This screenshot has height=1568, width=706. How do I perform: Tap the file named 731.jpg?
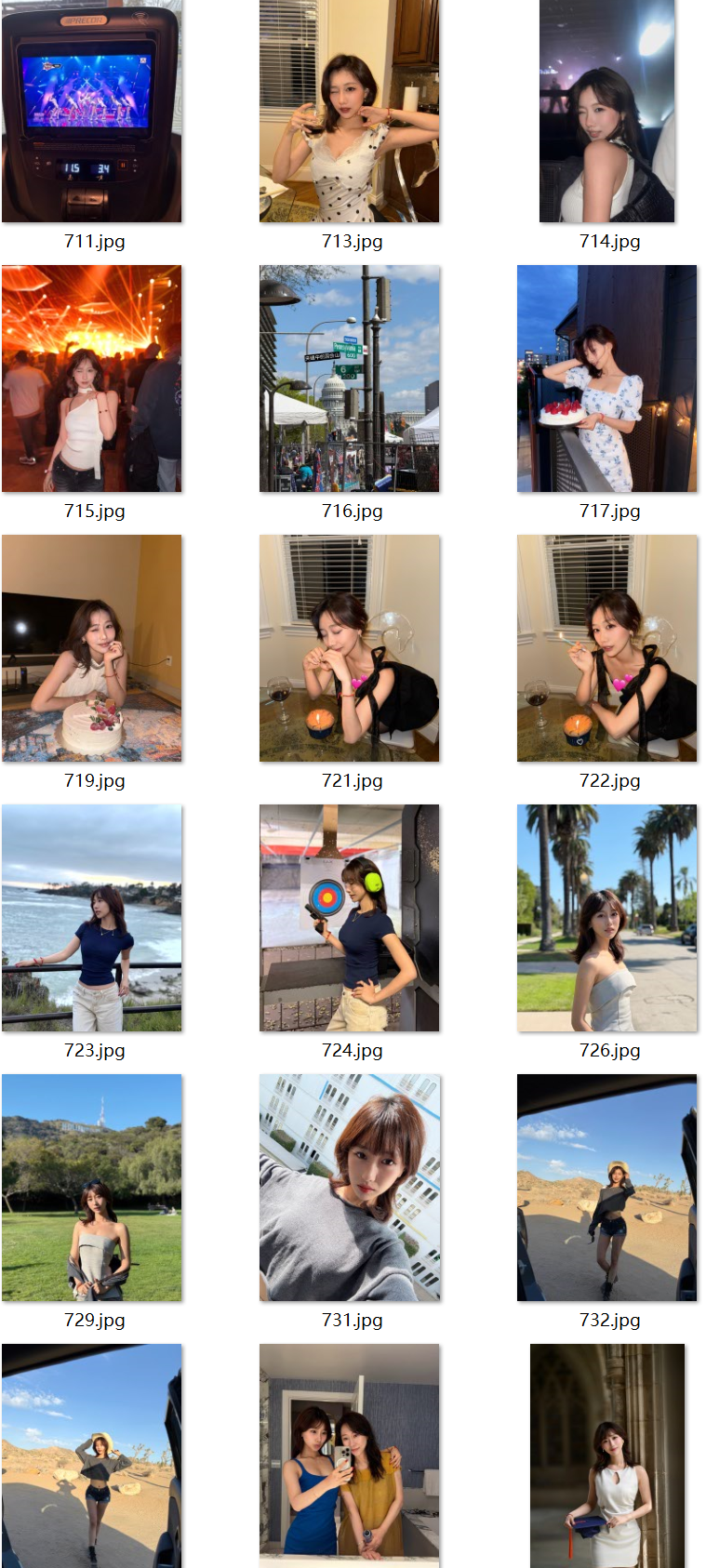[349, 1188]
